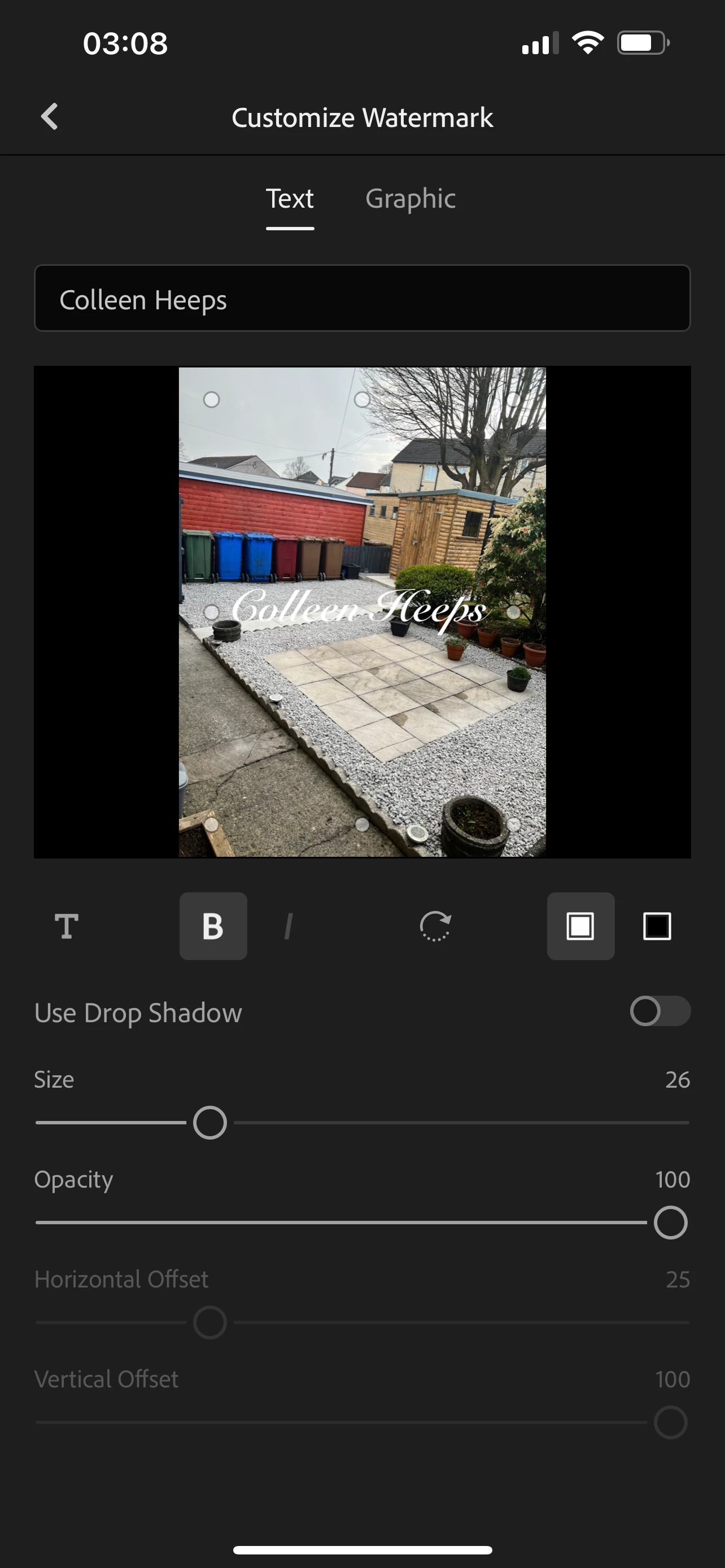This screenshot has width=725, height=1568.
Task: Toggle bold formatting
Action: tap(213, 926)
